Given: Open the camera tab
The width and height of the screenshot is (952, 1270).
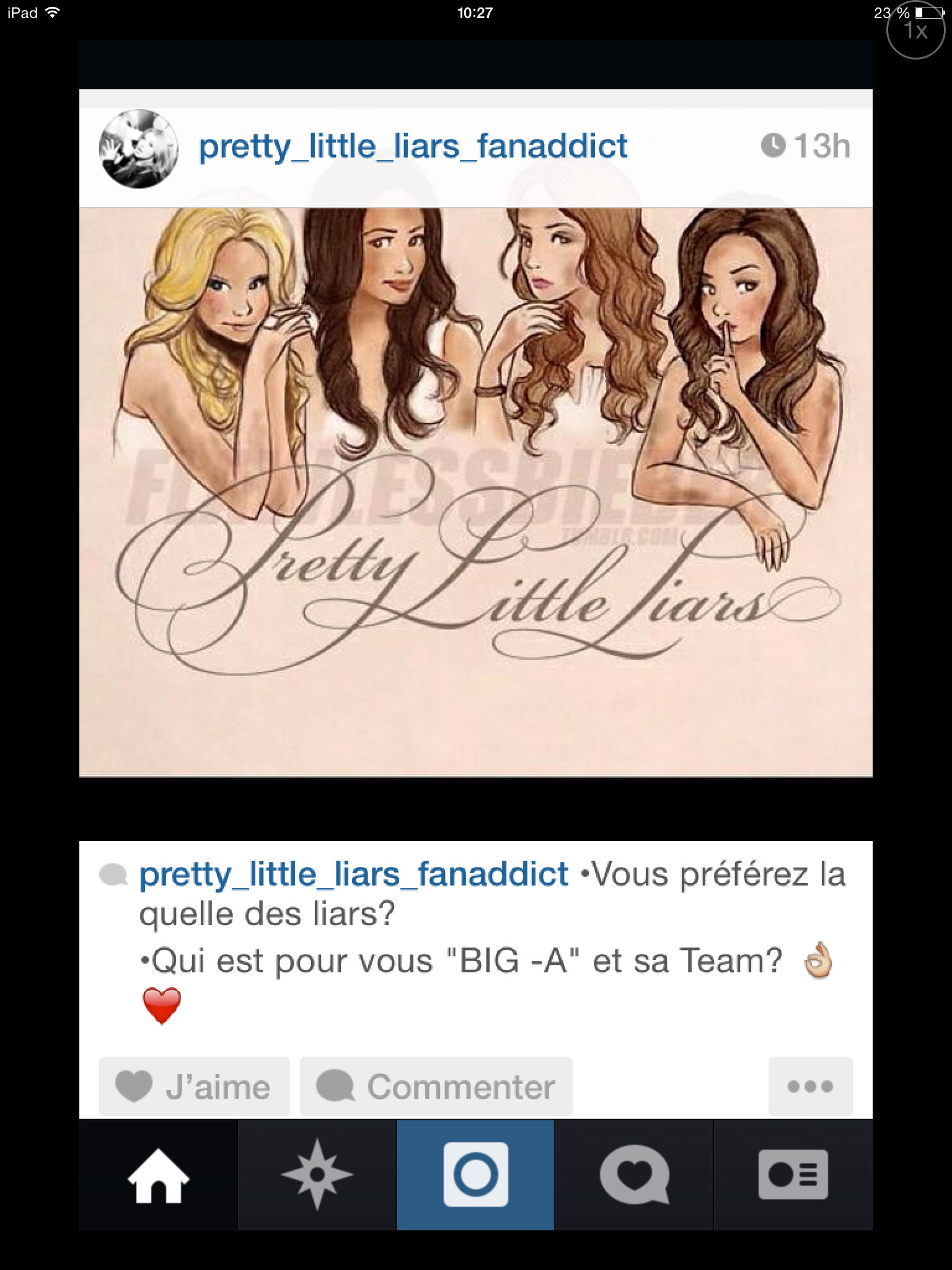Looking at the screenshot, I should pyautogui.click(x=475, y=1175).
